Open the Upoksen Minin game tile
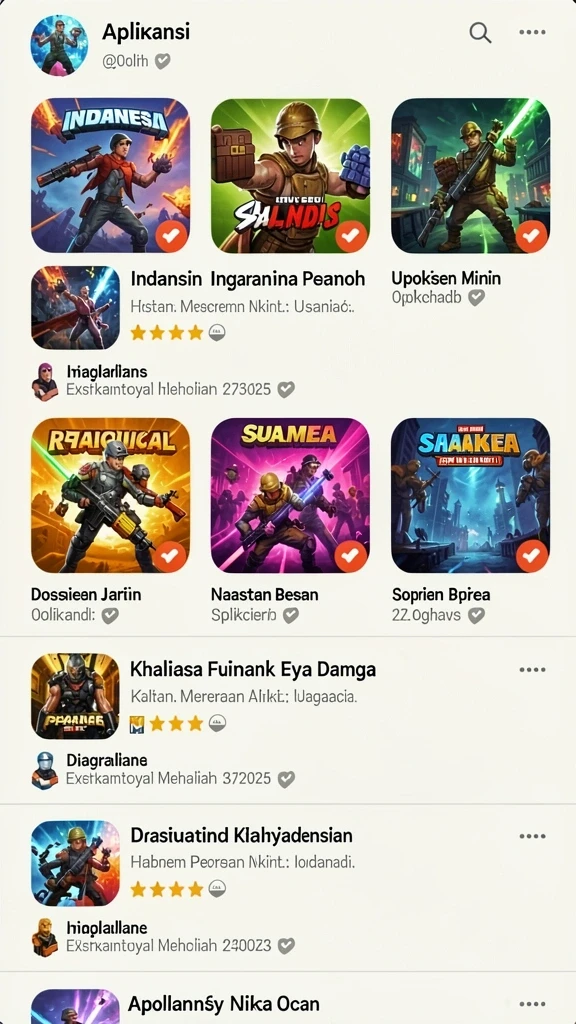Viewport: 576px width, 1024px height. 471,176
